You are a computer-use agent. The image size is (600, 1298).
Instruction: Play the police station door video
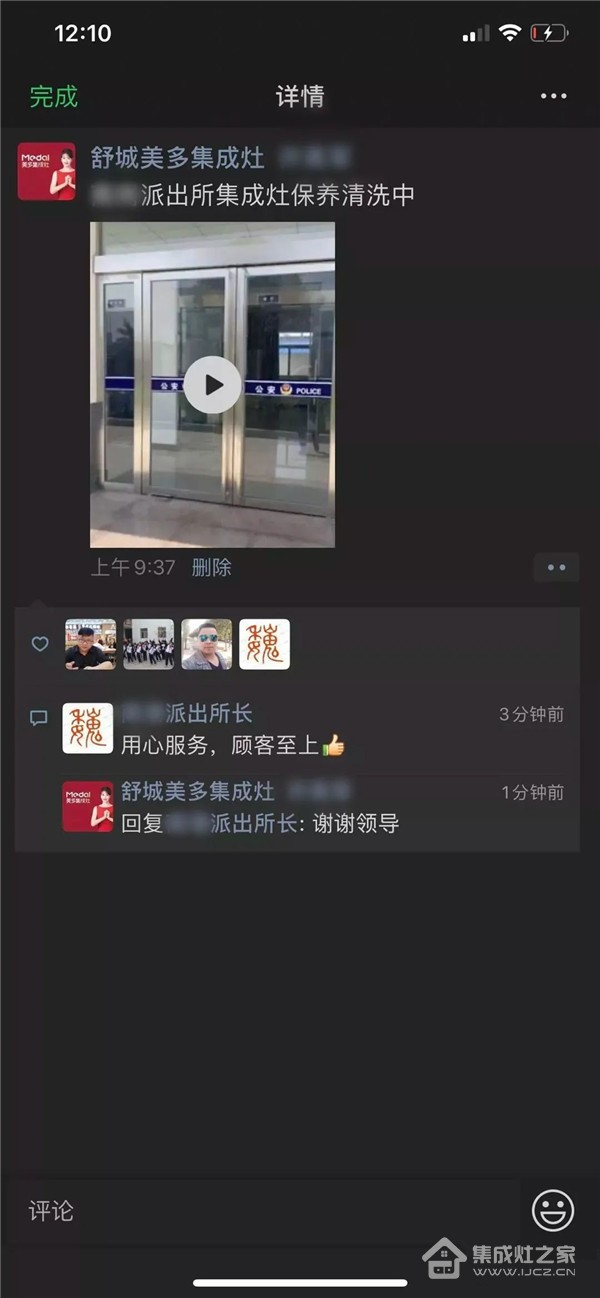(x=212, y=385)
